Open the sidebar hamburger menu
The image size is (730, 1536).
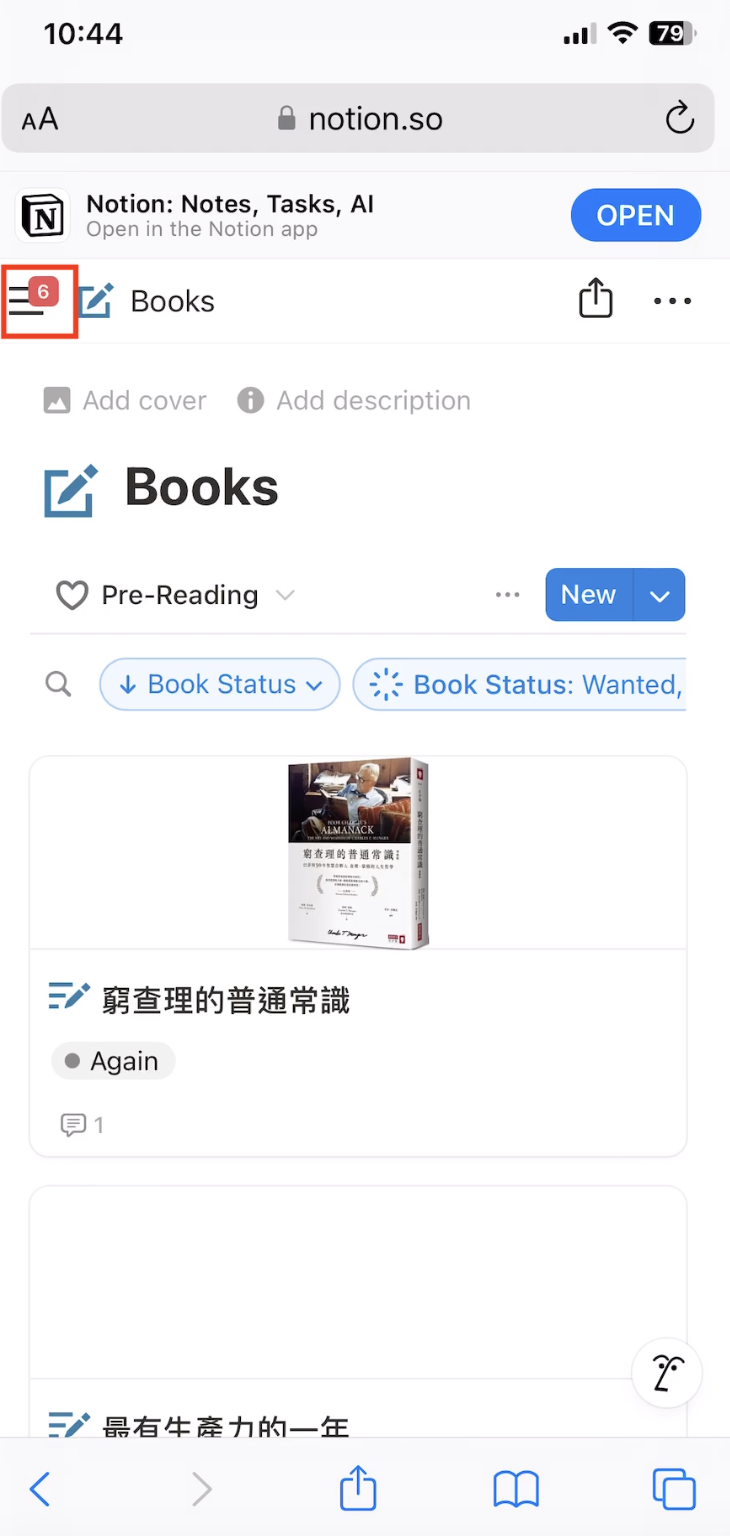coord(28,301)
